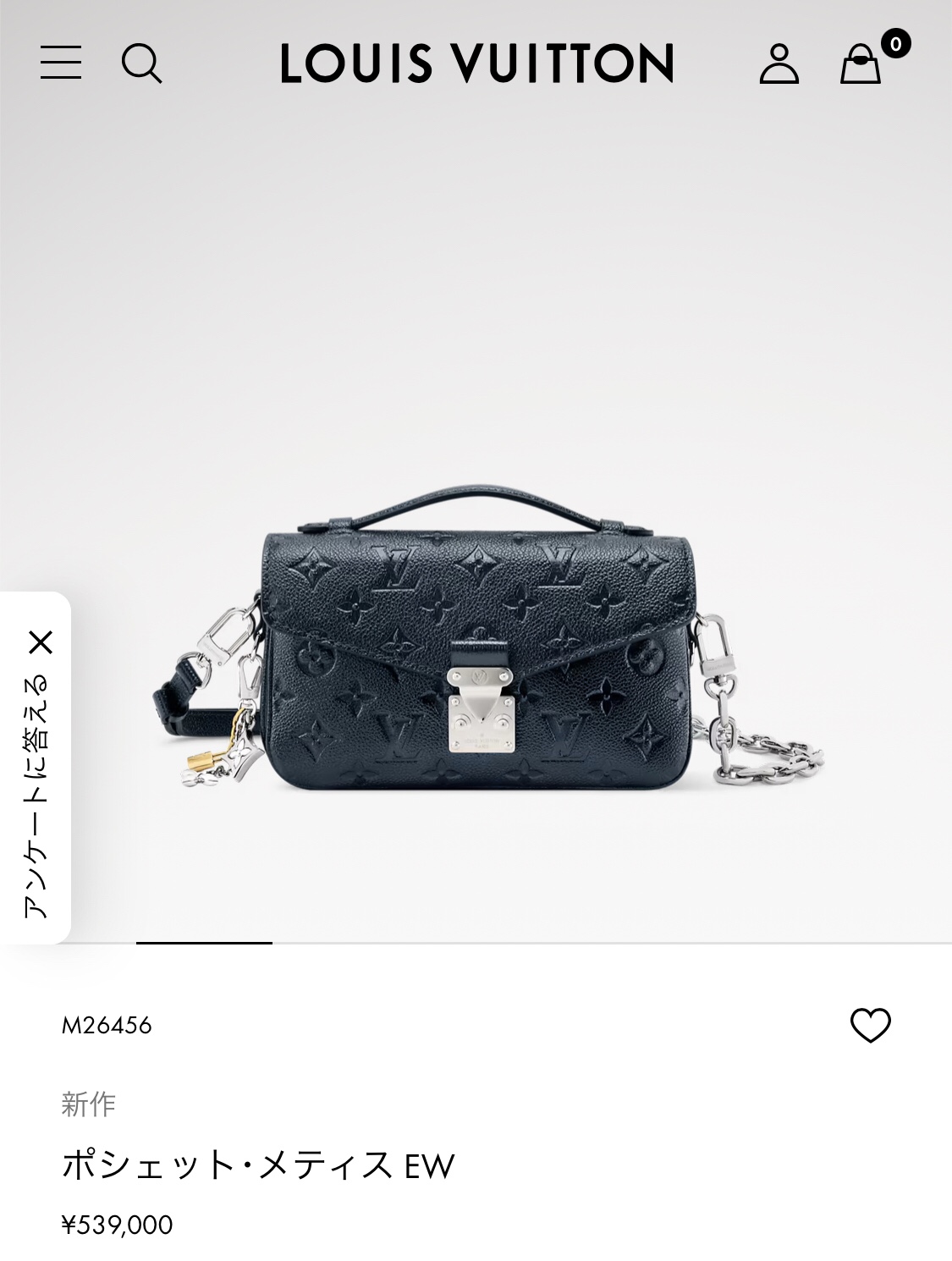Open the account profile icon
This screenshot has width=952, height=1261.
[x=779, y=63]
